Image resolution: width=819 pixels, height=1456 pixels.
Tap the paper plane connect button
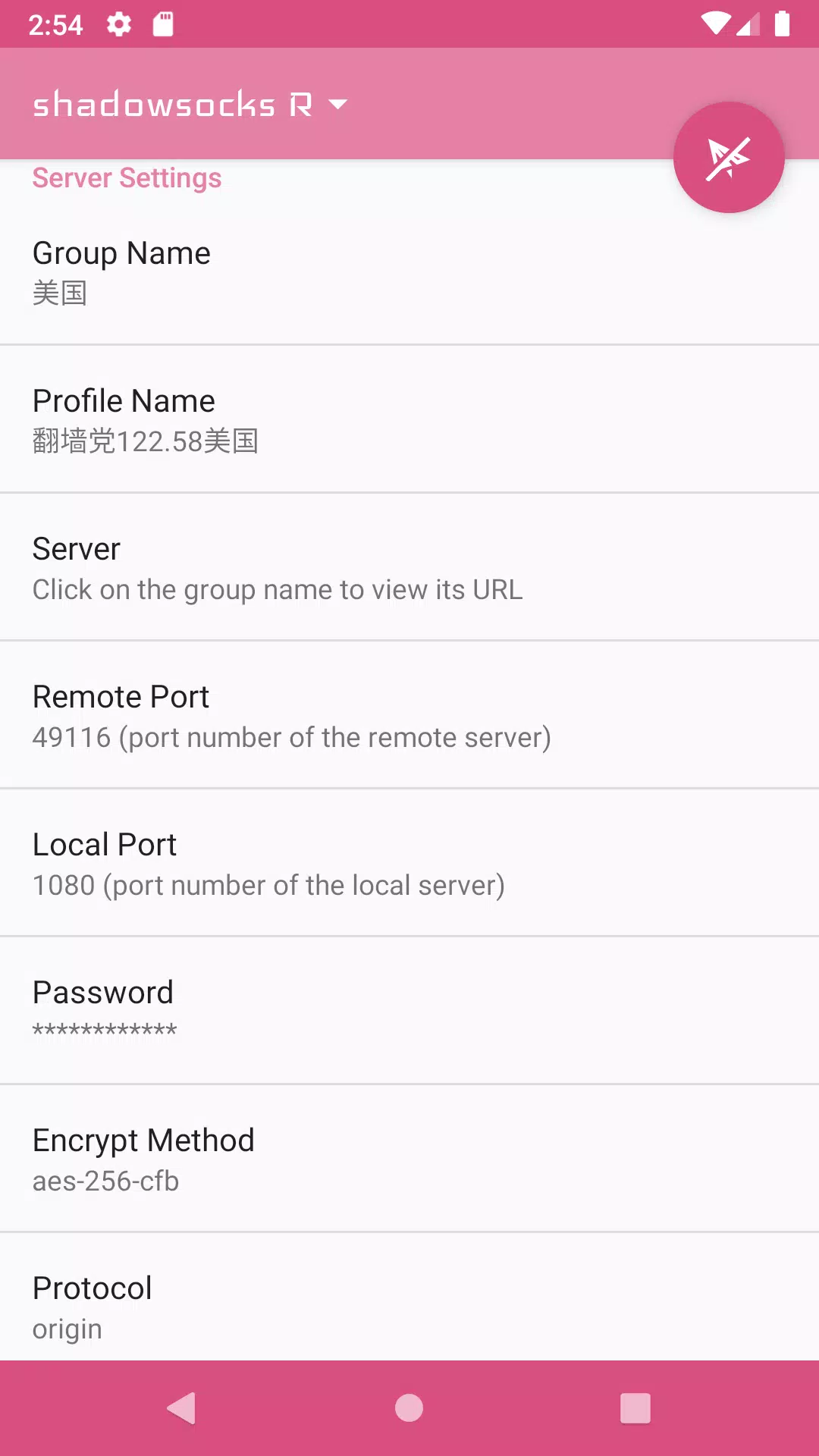pos(729,158)
